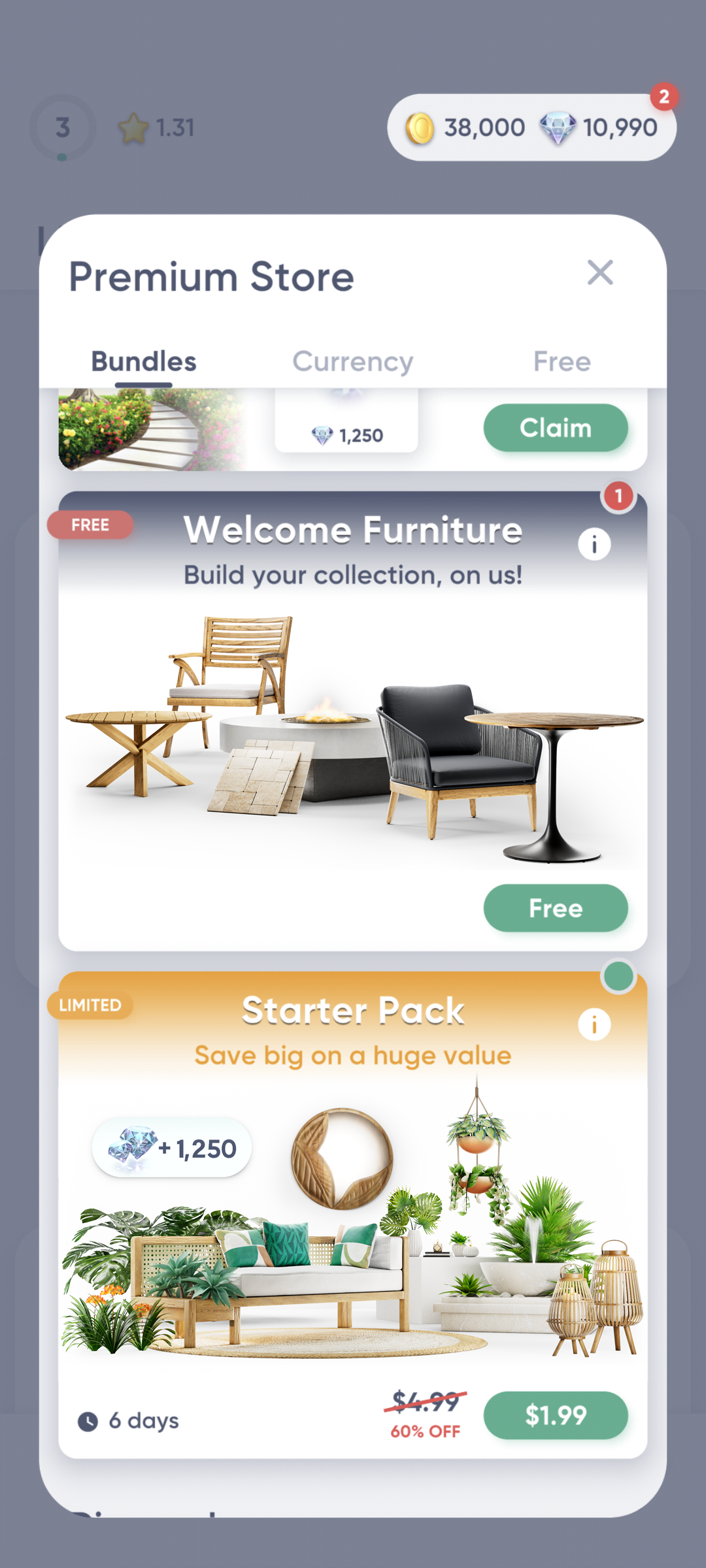View info about the Starter Pack
706x1568 pixels.
[x=594, y=1024]
